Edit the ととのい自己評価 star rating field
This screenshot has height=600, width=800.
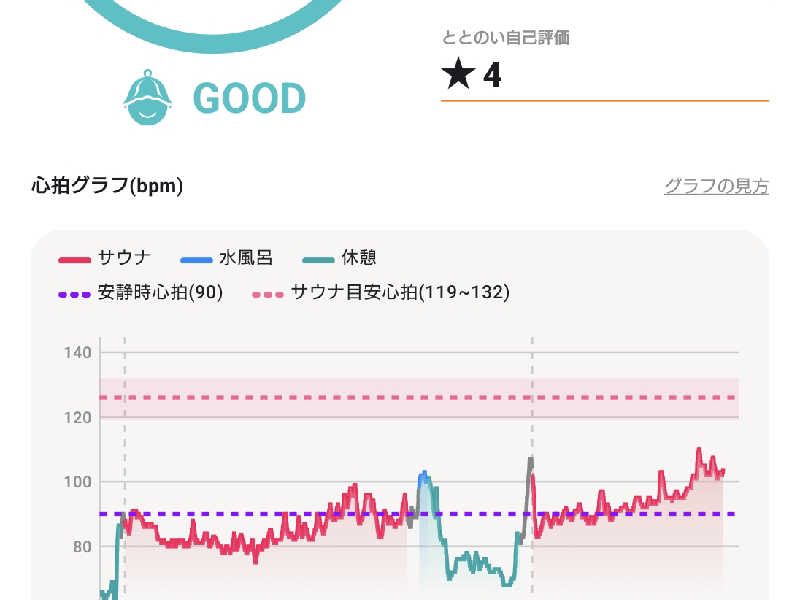604,76
